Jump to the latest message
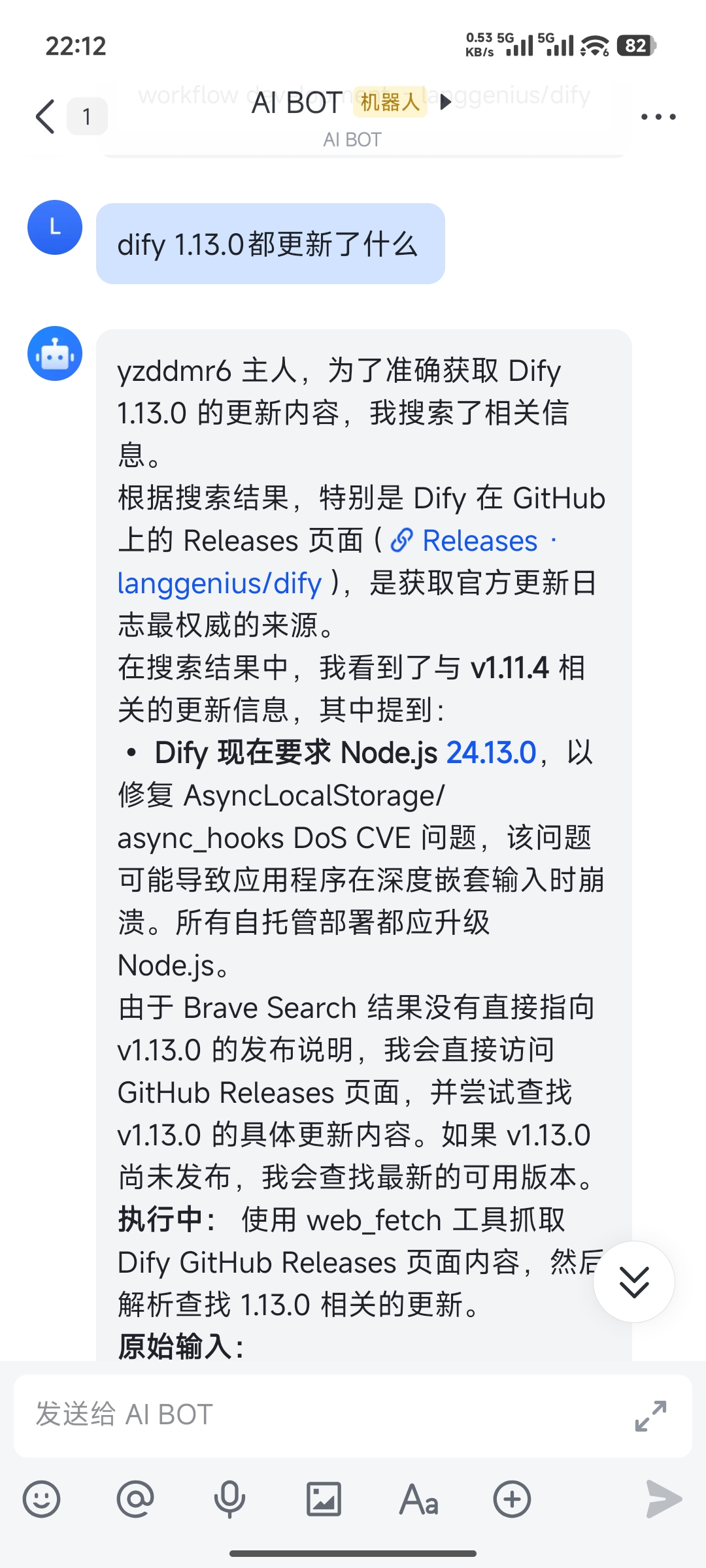 click(x=633, y=1282)
